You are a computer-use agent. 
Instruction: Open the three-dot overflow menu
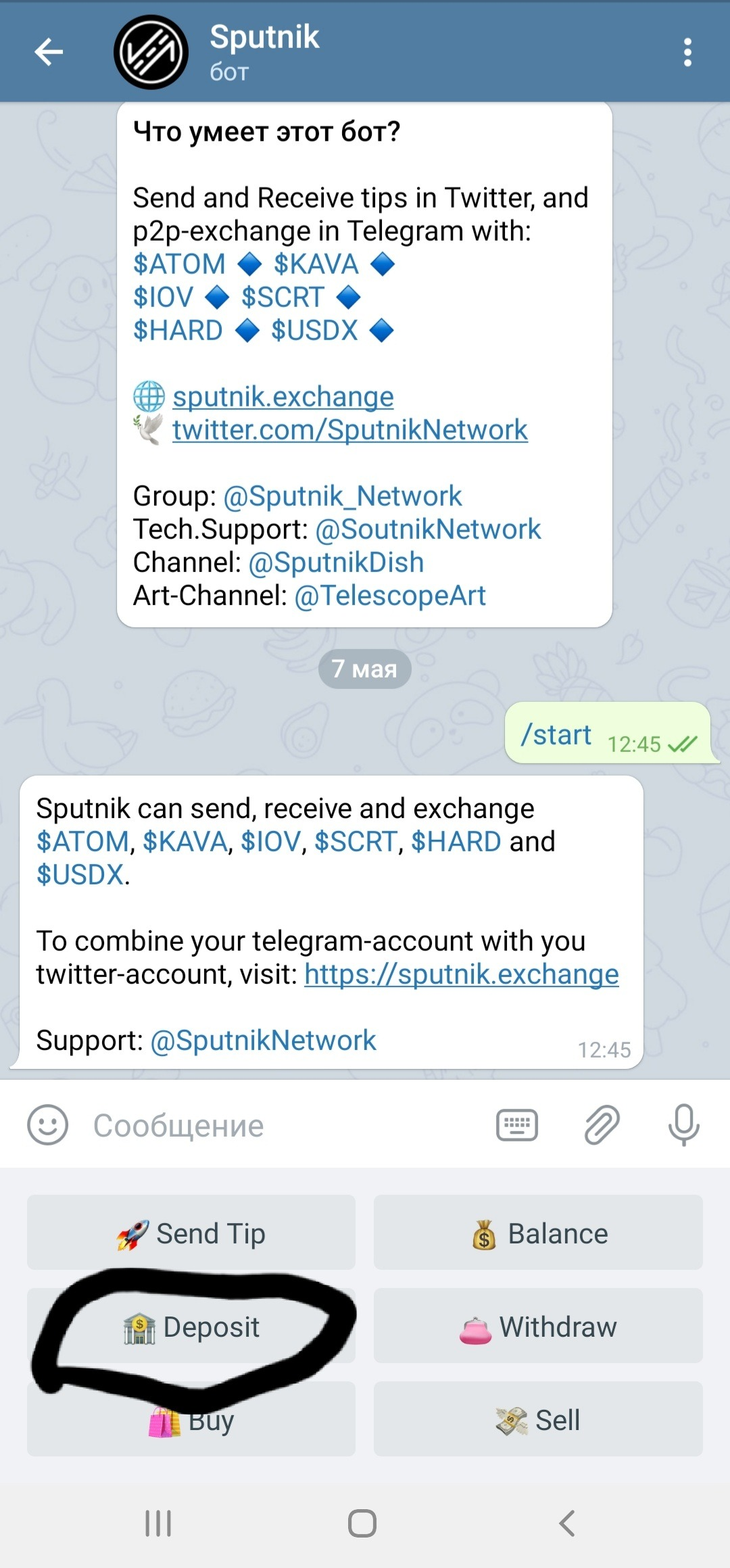687,52
